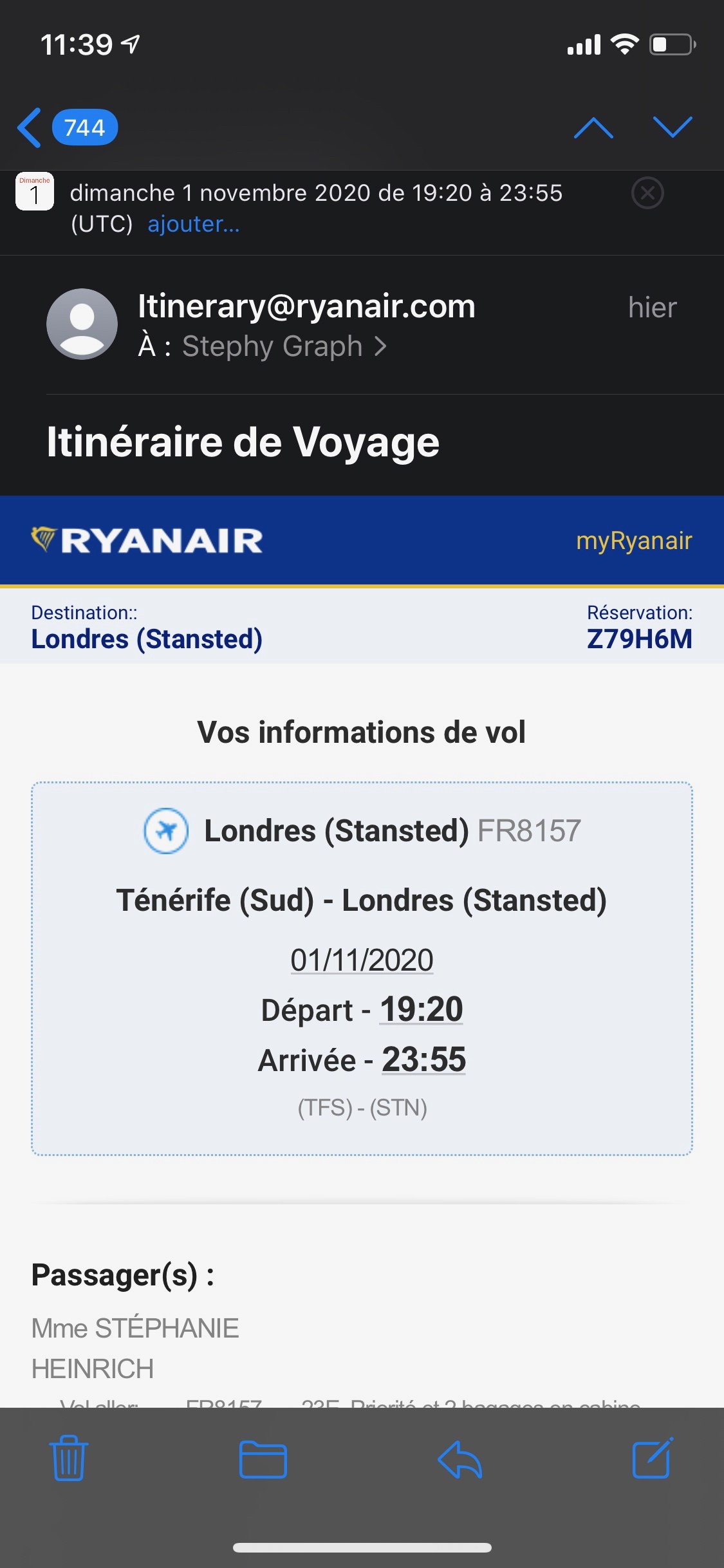Compose a new email

click(653, 1458)
